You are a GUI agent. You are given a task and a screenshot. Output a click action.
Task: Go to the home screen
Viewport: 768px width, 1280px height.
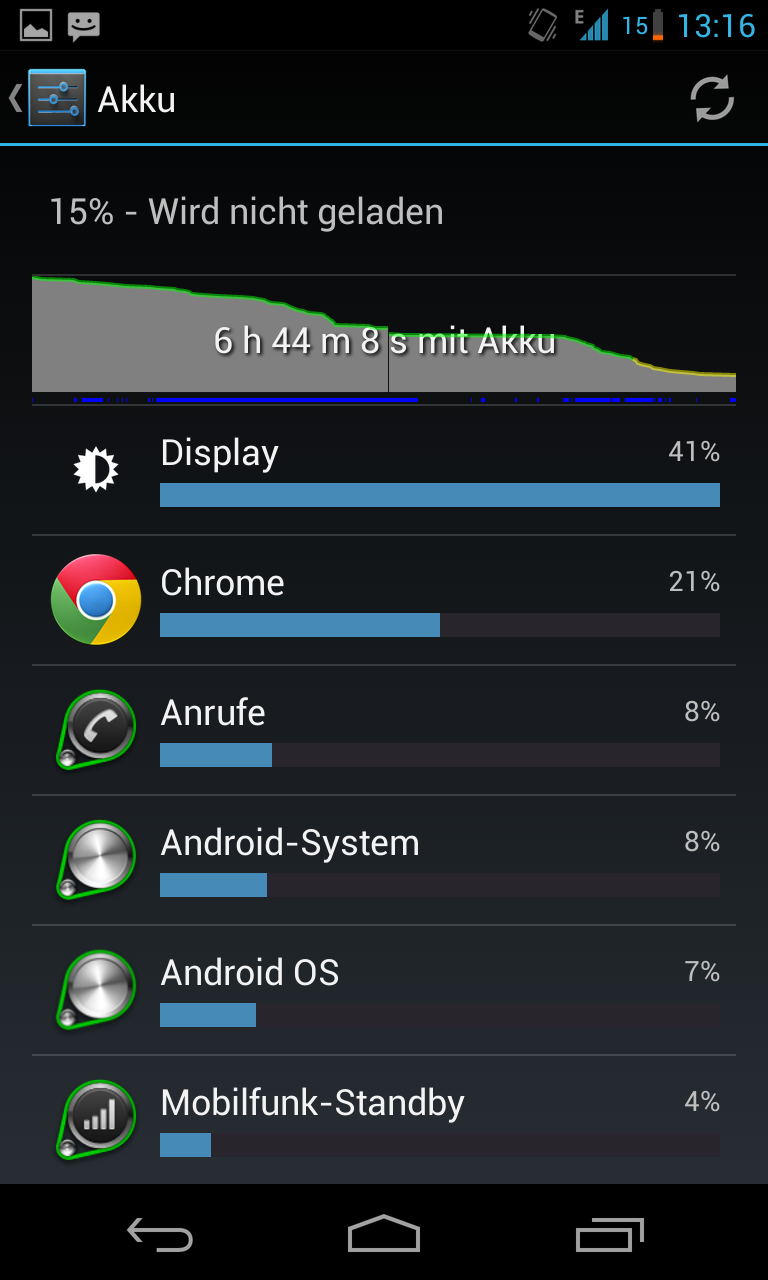(384, 1234)
